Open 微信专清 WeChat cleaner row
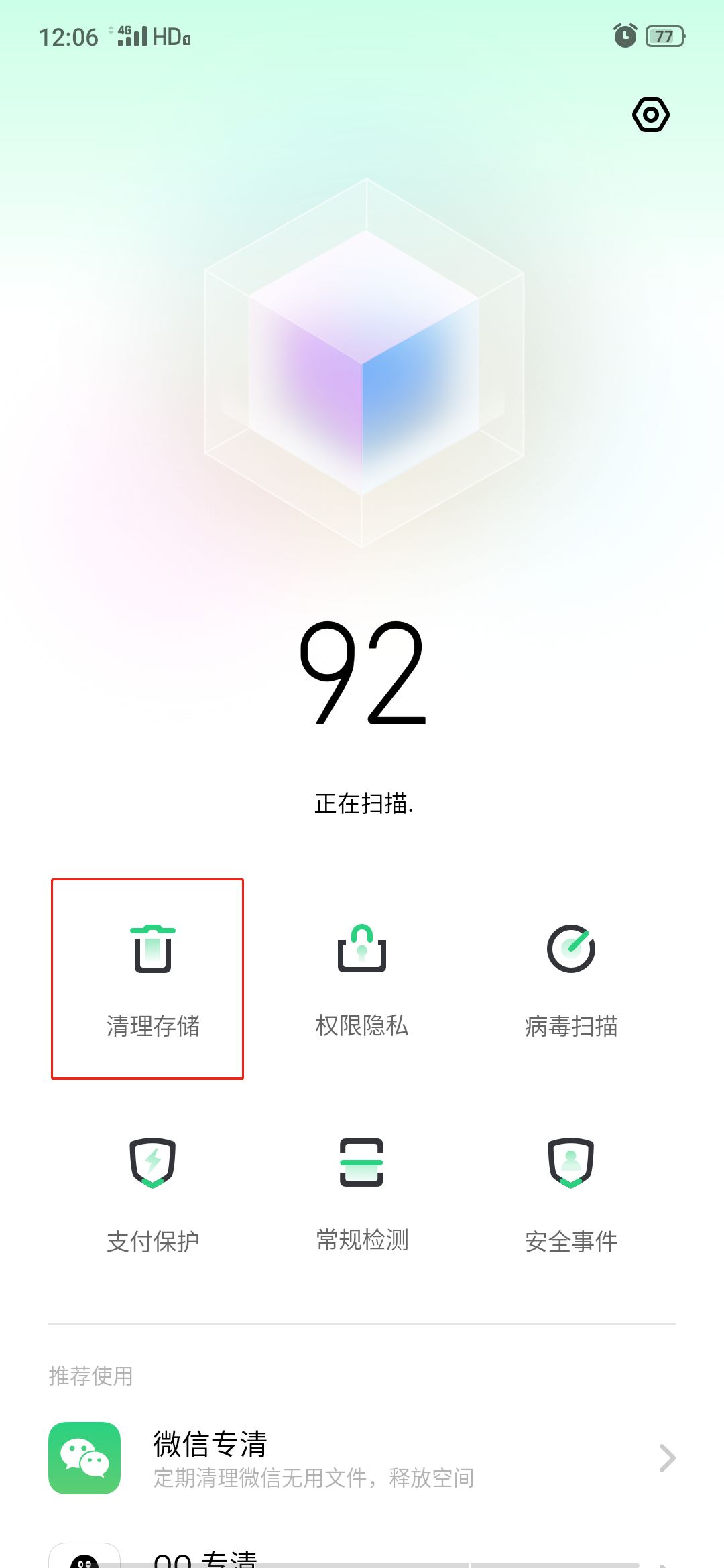This screenshot has width=724, height=1568. 362,1458
